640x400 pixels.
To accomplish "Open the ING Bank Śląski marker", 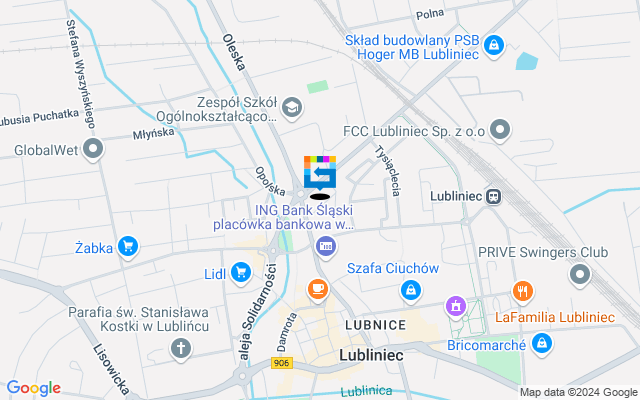I will (x=324, y=246).
